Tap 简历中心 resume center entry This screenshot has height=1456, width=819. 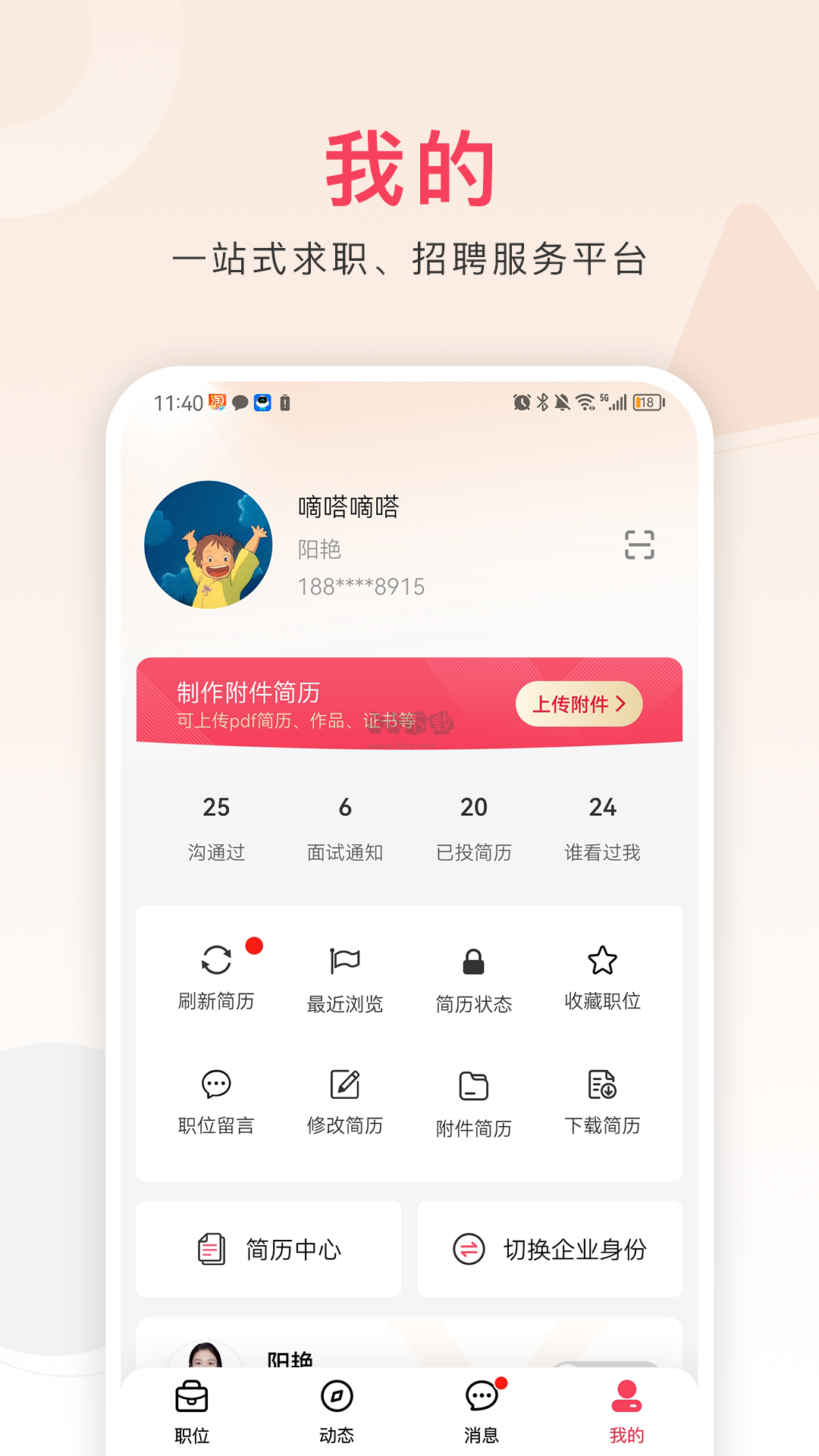268,1249
